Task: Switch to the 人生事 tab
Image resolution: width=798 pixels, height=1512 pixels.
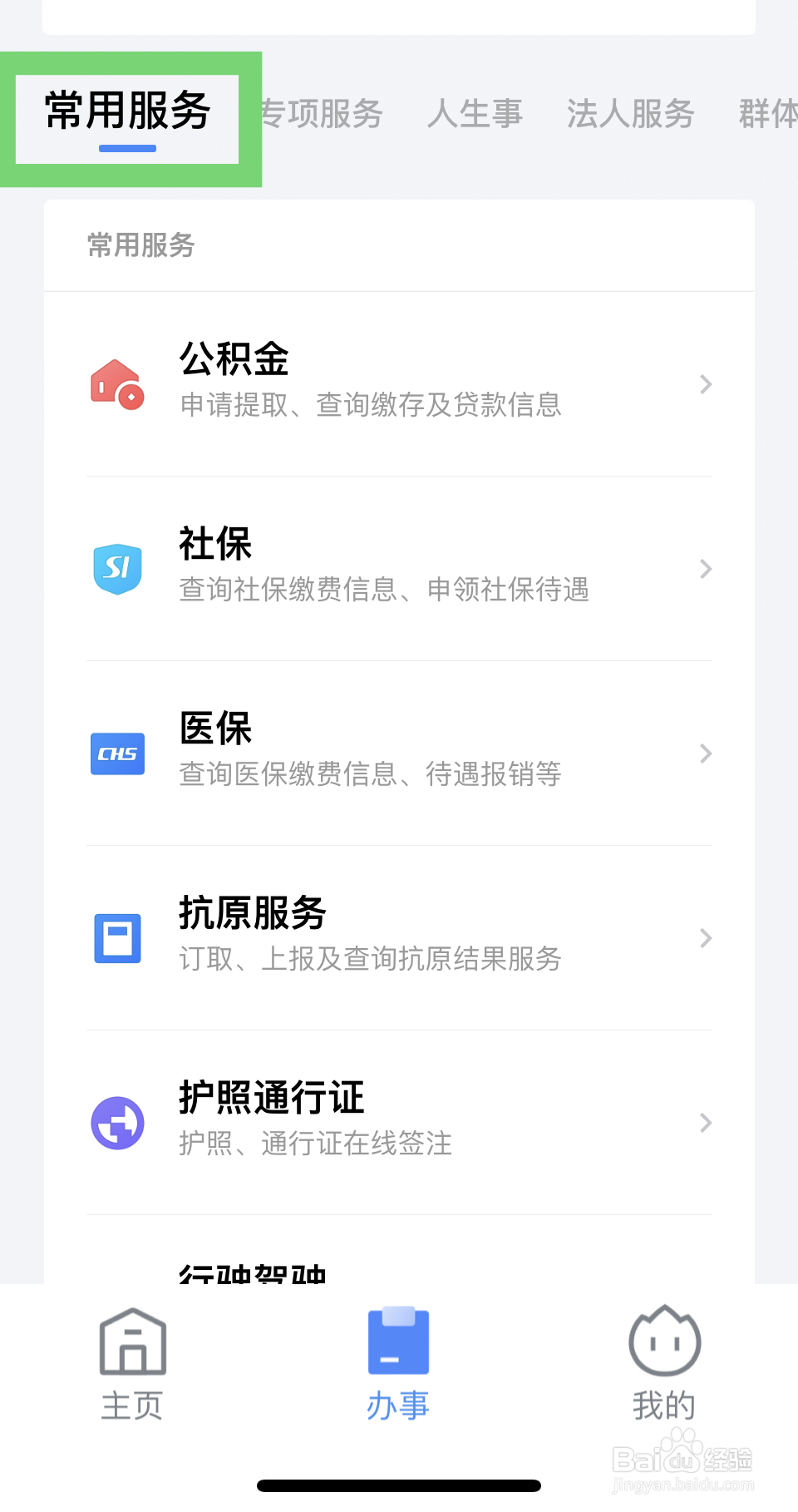Action: click(475, 114)
